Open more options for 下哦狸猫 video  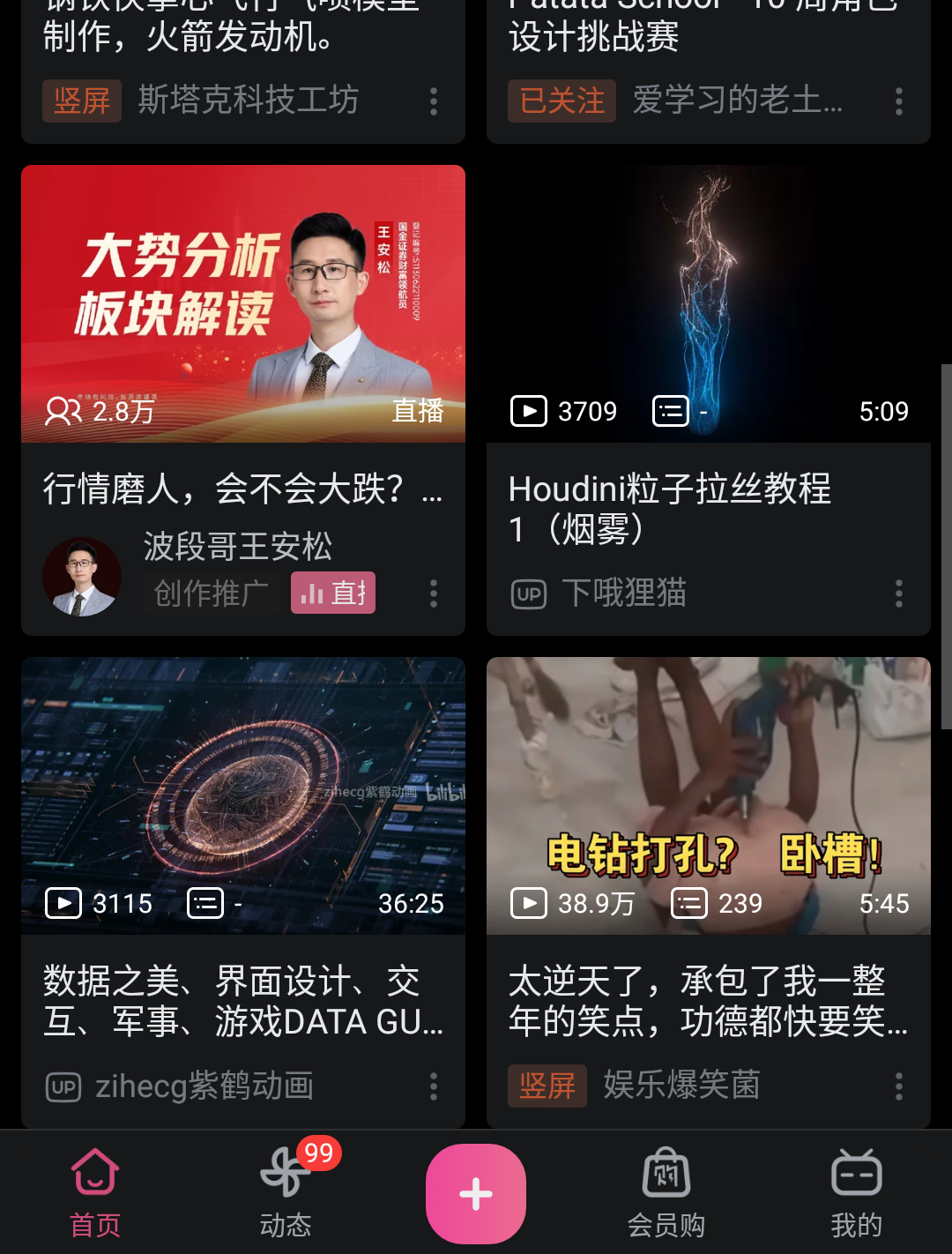point(899,593)
